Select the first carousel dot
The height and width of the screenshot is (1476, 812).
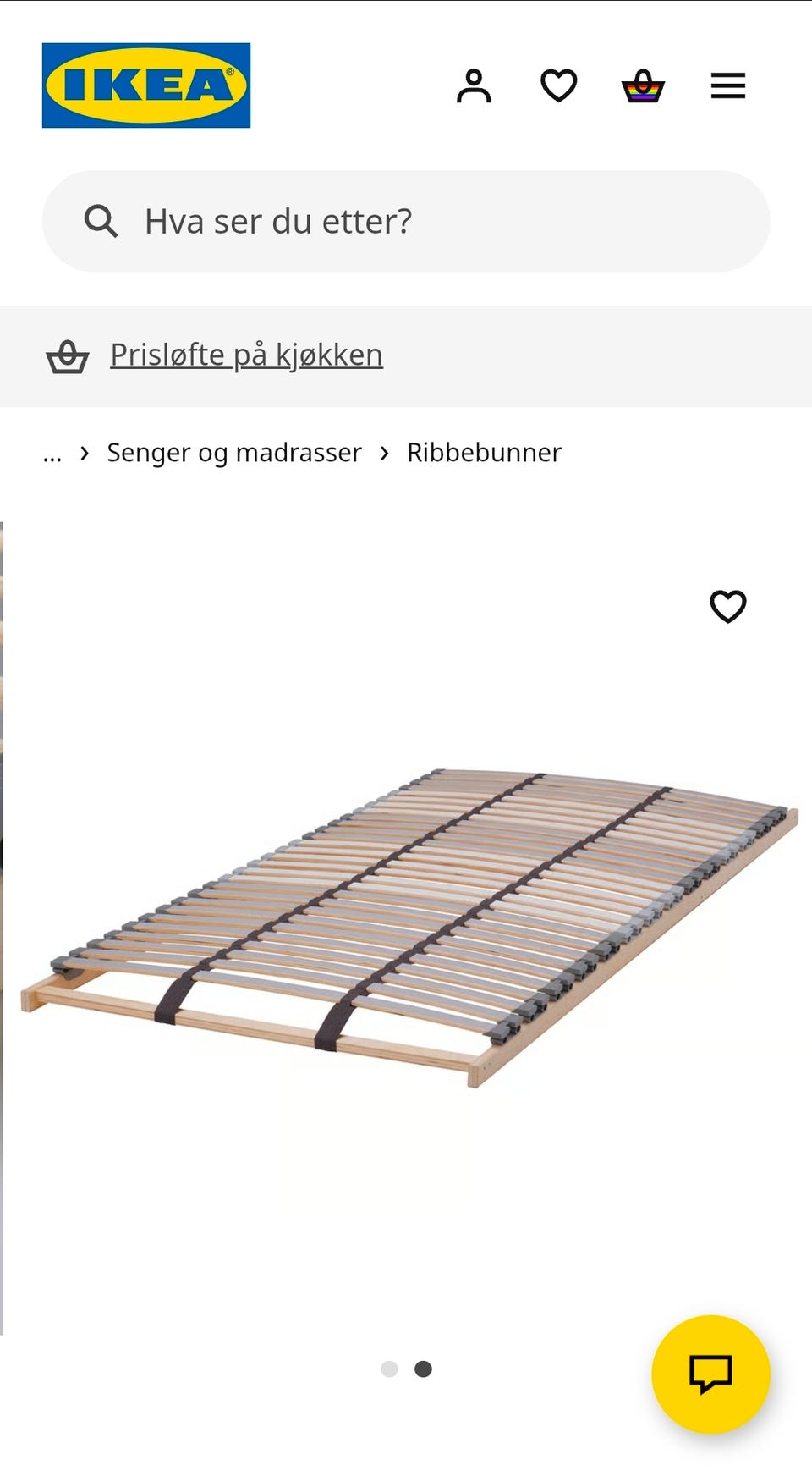[390, 1369]
